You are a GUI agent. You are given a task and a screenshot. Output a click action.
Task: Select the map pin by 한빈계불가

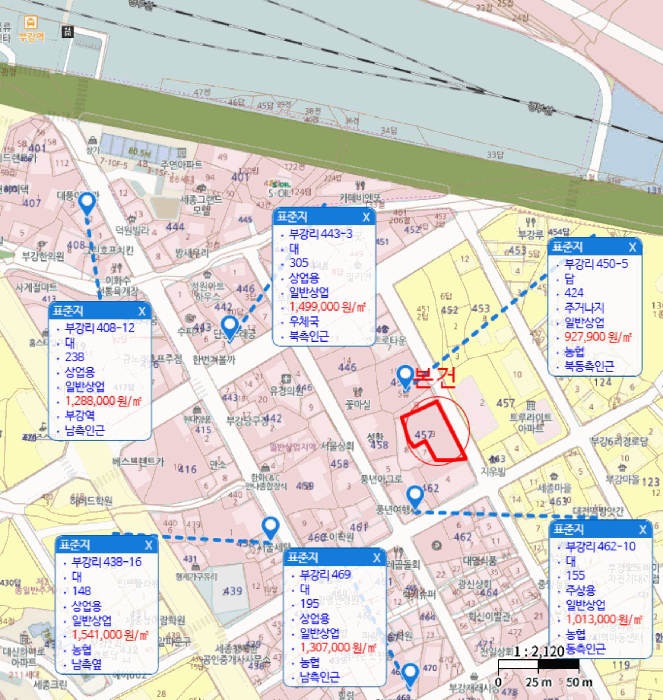tap(229, 326)
